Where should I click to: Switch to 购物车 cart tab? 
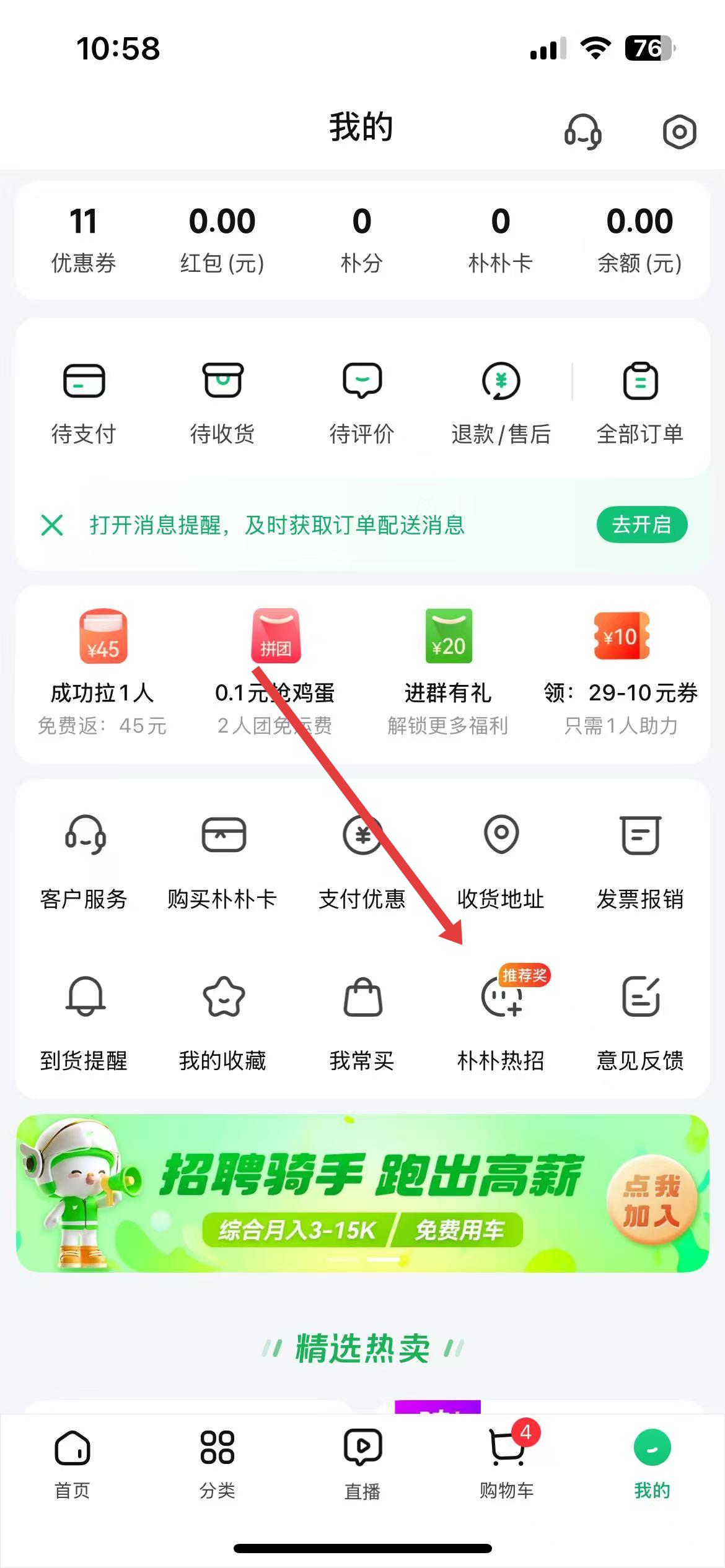pyautogui.click(x=507, y=1463)
